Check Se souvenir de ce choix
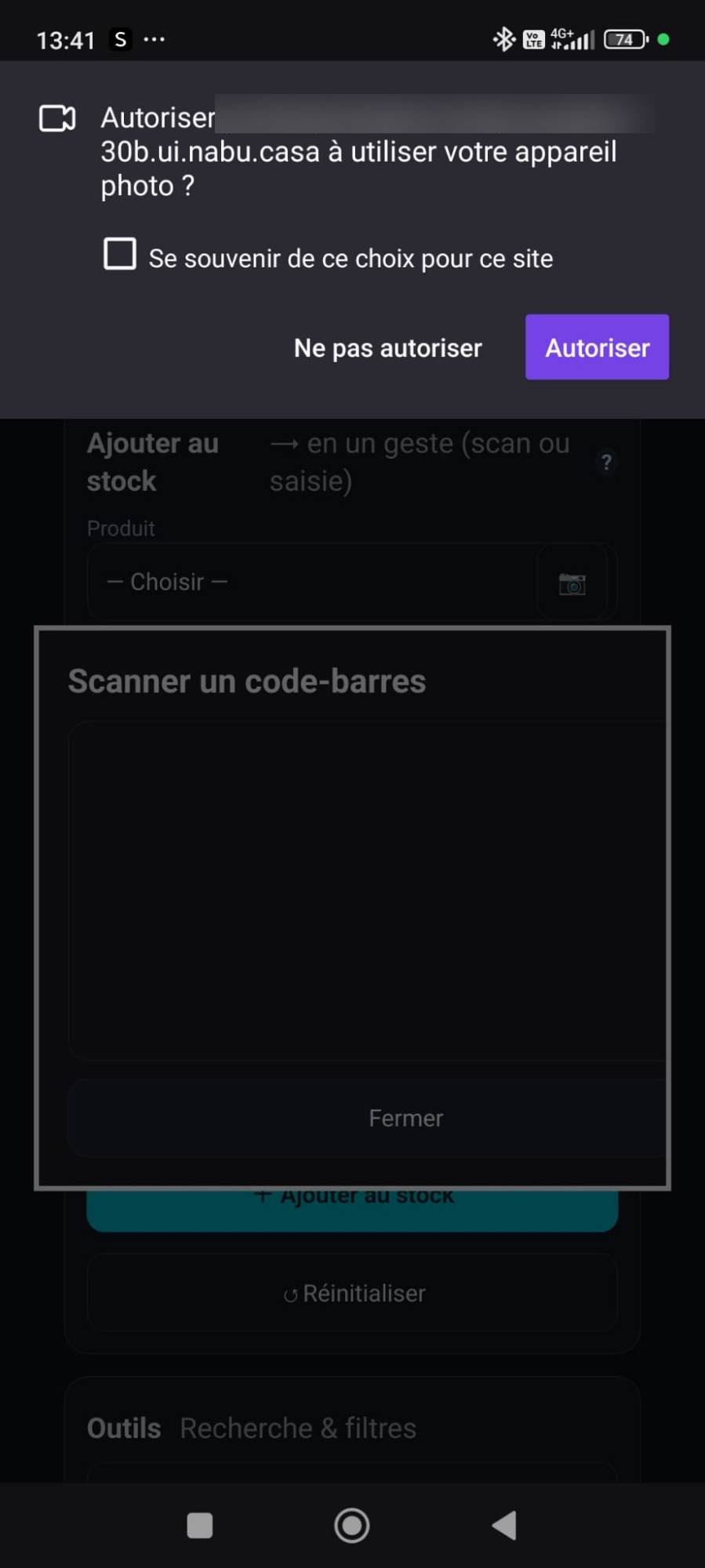The height and width of the screenshot is (1568, 705). (x=120, y=255)
